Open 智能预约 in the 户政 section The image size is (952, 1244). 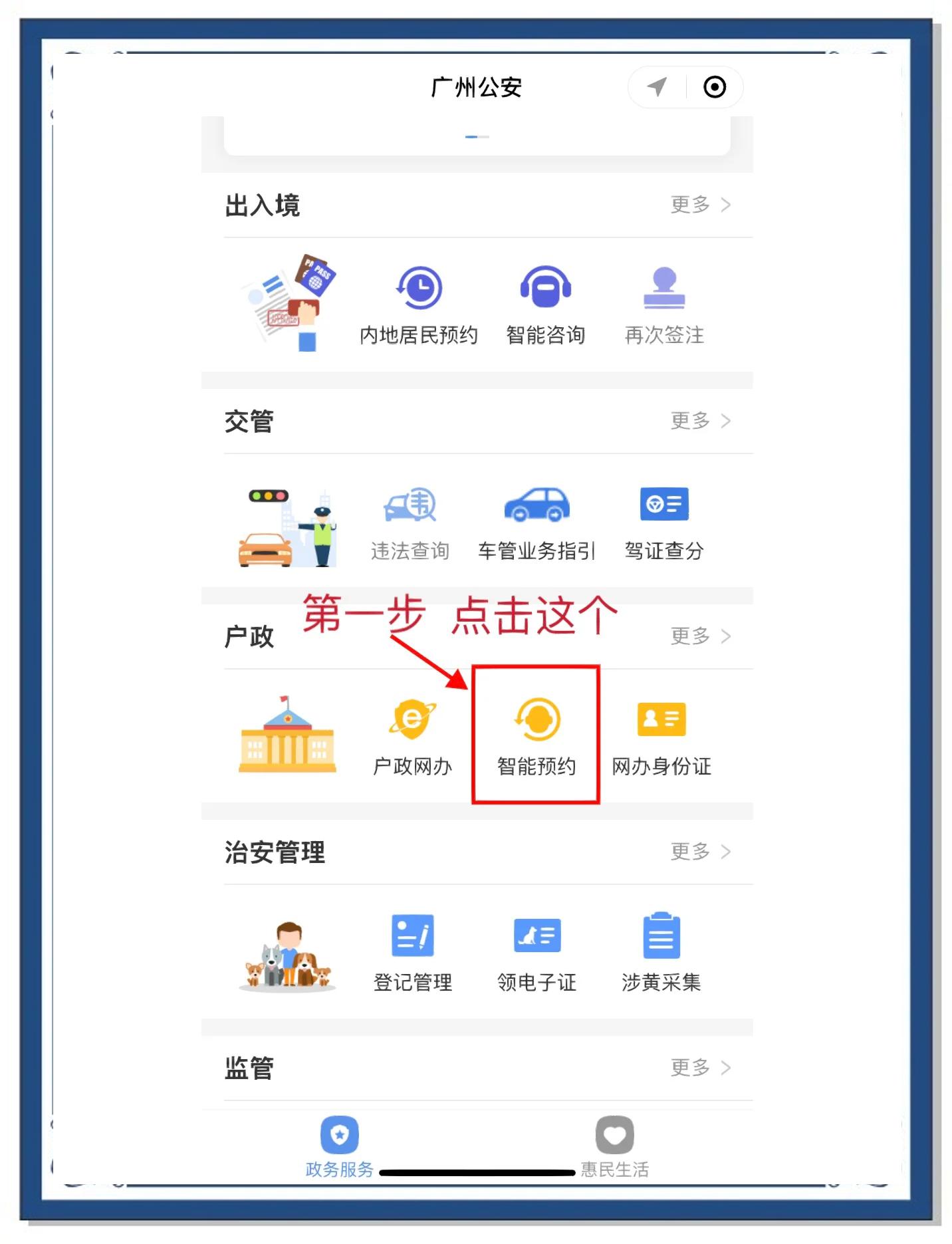tap(537, 735)
